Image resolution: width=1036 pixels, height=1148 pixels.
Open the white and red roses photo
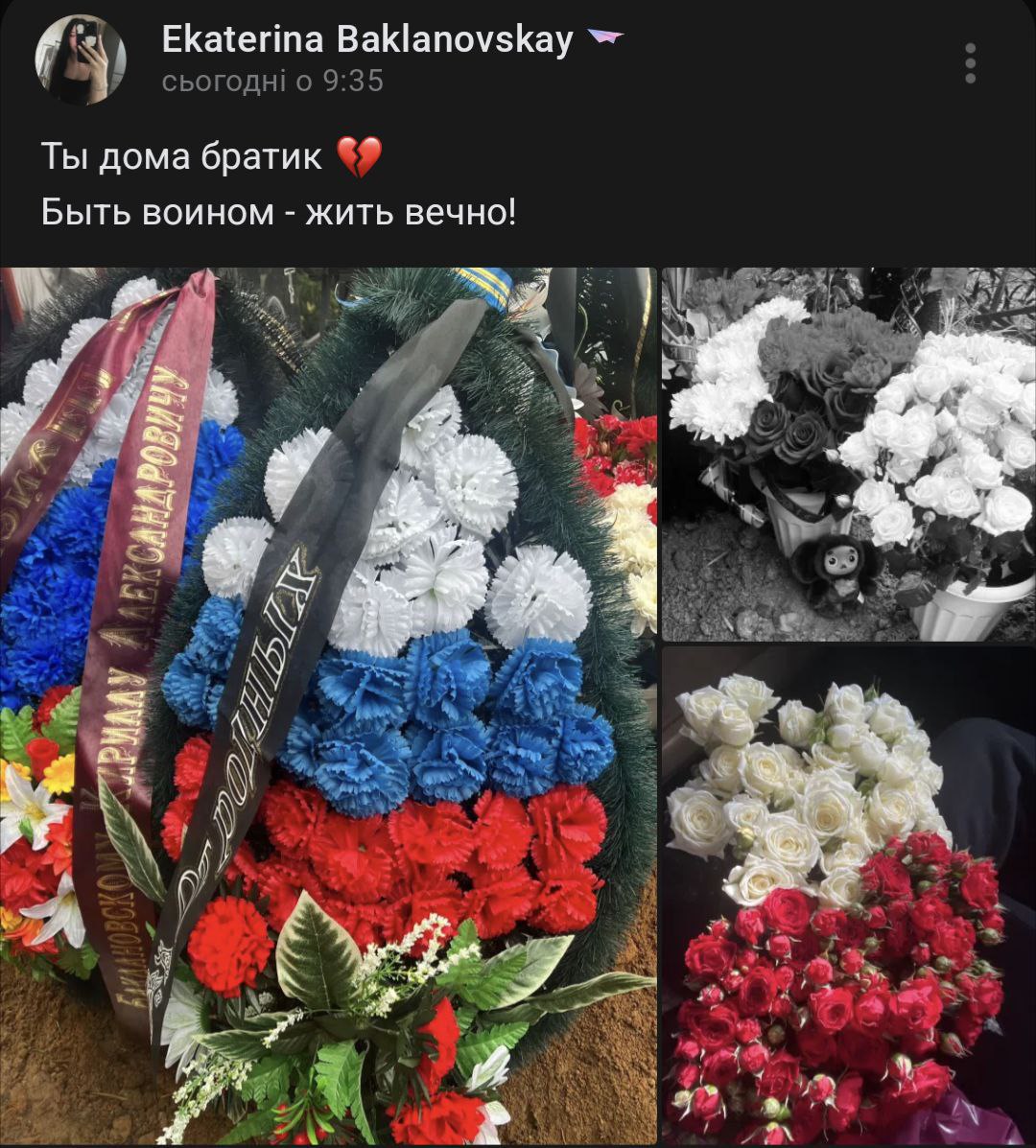click(x=848, y=896)
